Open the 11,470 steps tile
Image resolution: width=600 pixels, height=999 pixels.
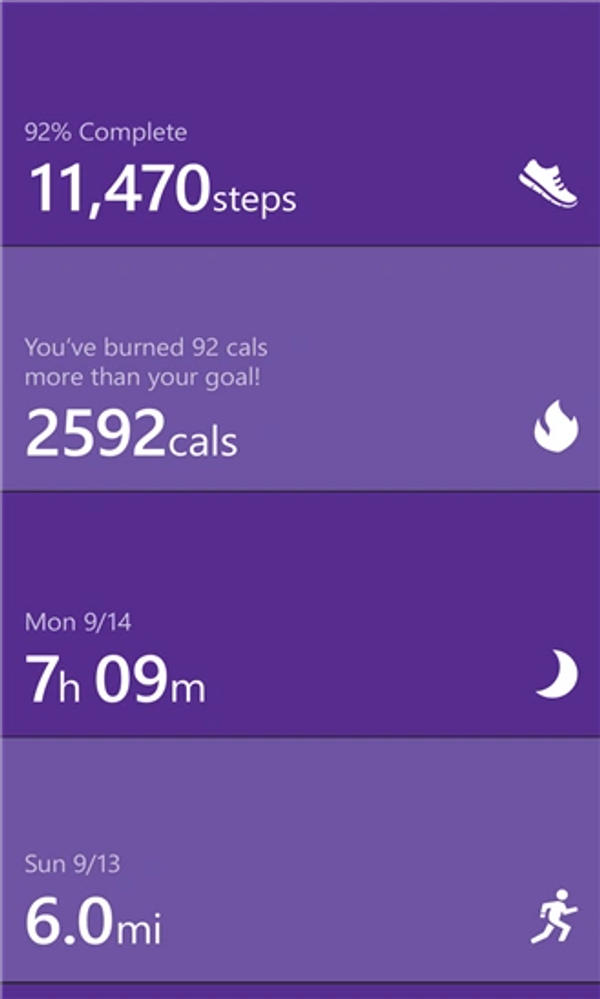(300, 170)
